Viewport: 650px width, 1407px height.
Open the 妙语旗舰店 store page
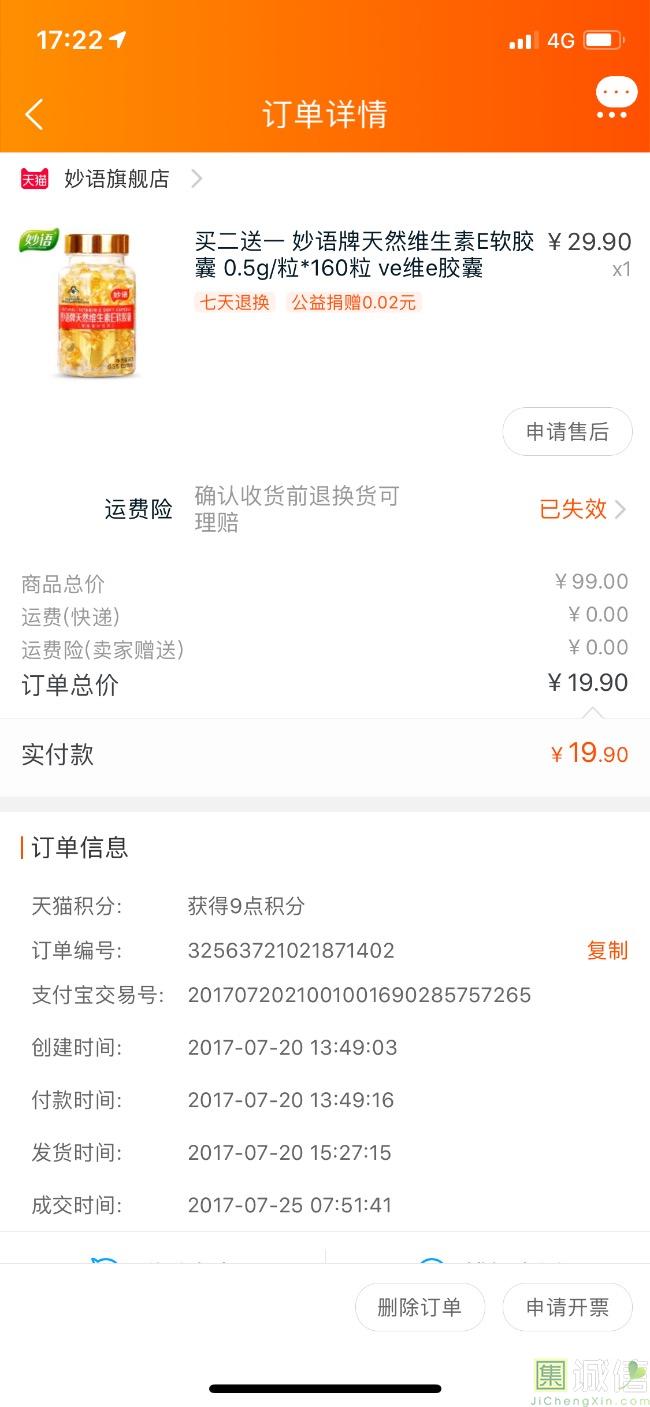tap(112, 179)
